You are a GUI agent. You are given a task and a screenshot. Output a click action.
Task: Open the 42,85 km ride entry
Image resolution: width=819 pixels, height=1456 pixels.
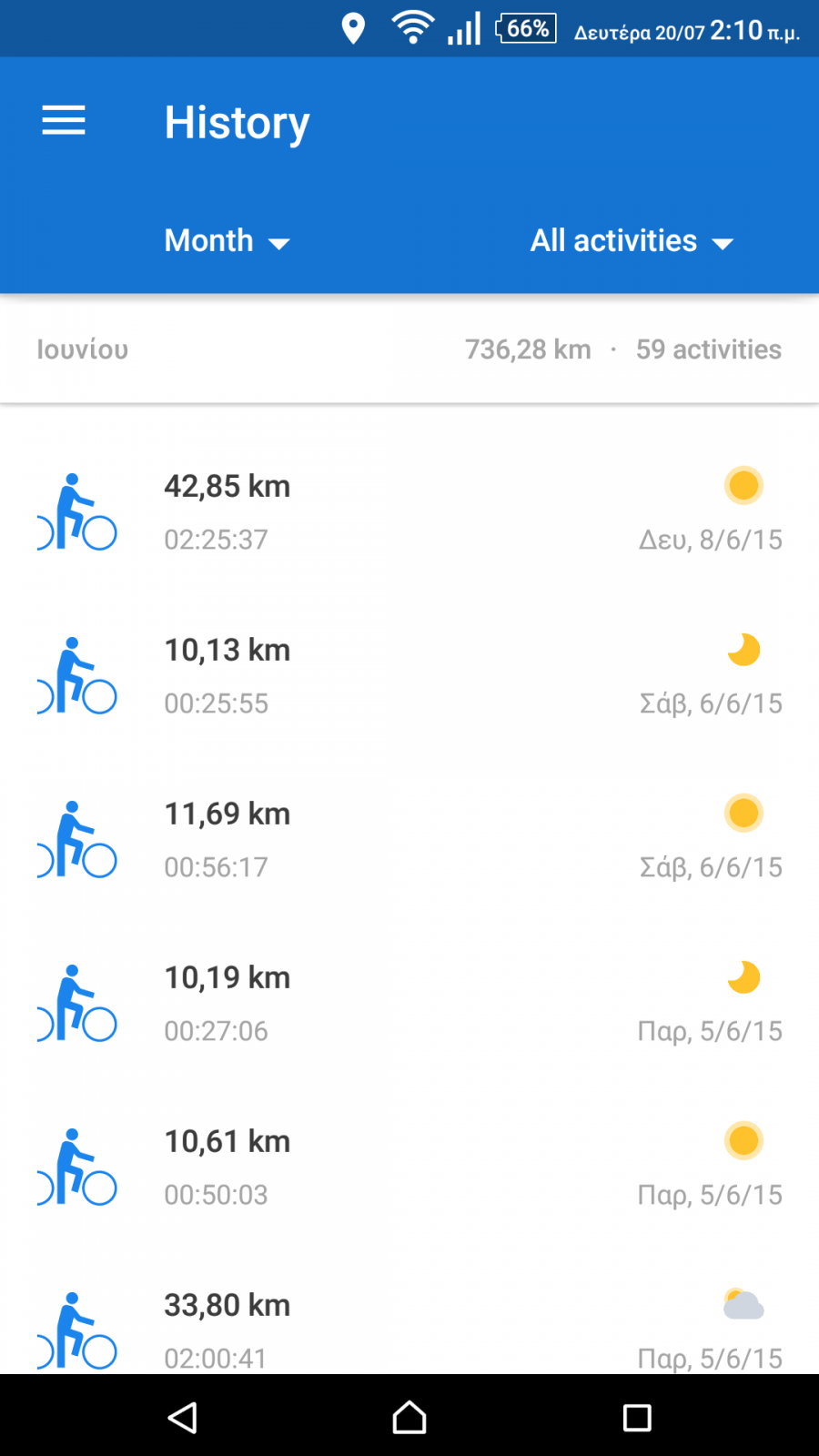click(x=409, y=512)
